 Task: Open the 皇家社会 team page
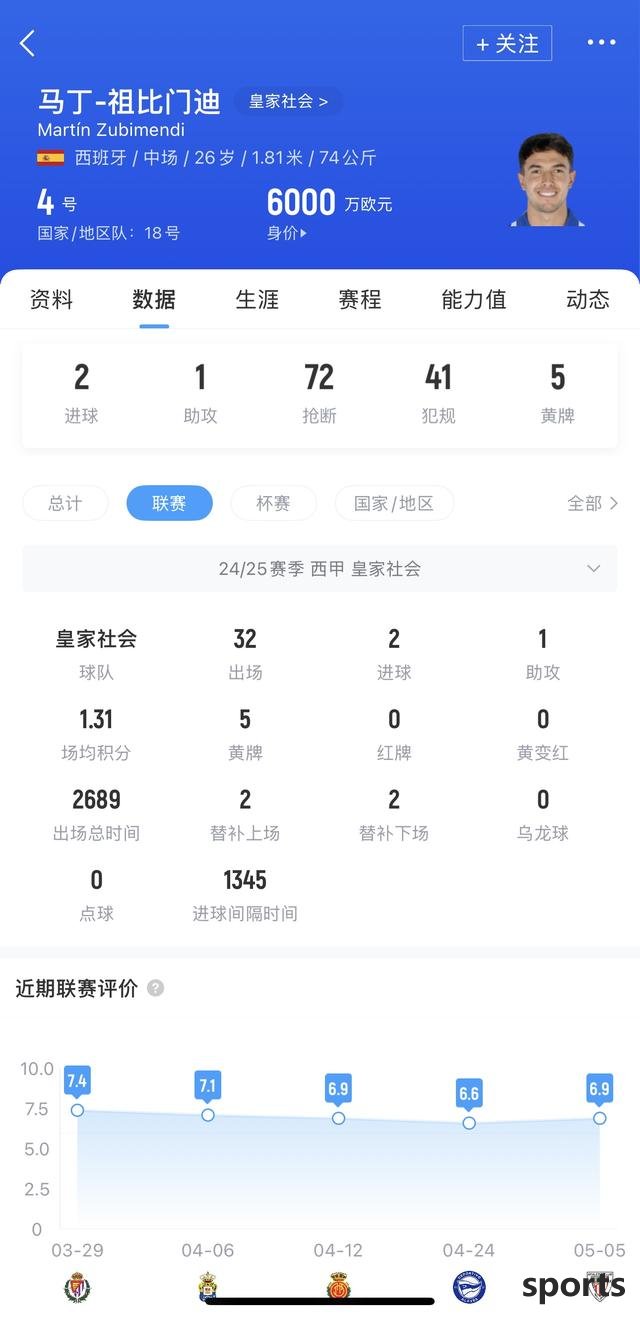click(x=288, y=101)
